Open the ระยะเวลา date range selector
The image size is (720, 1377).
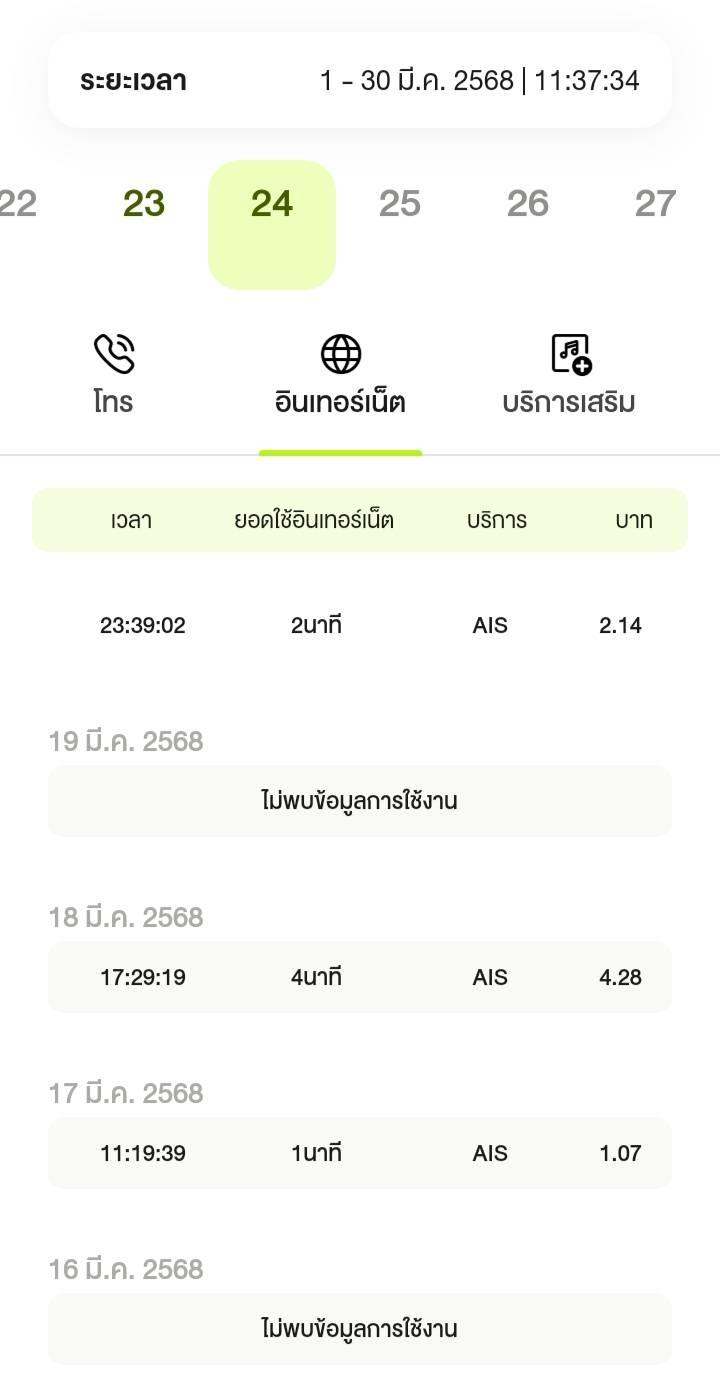coord(360,80)
